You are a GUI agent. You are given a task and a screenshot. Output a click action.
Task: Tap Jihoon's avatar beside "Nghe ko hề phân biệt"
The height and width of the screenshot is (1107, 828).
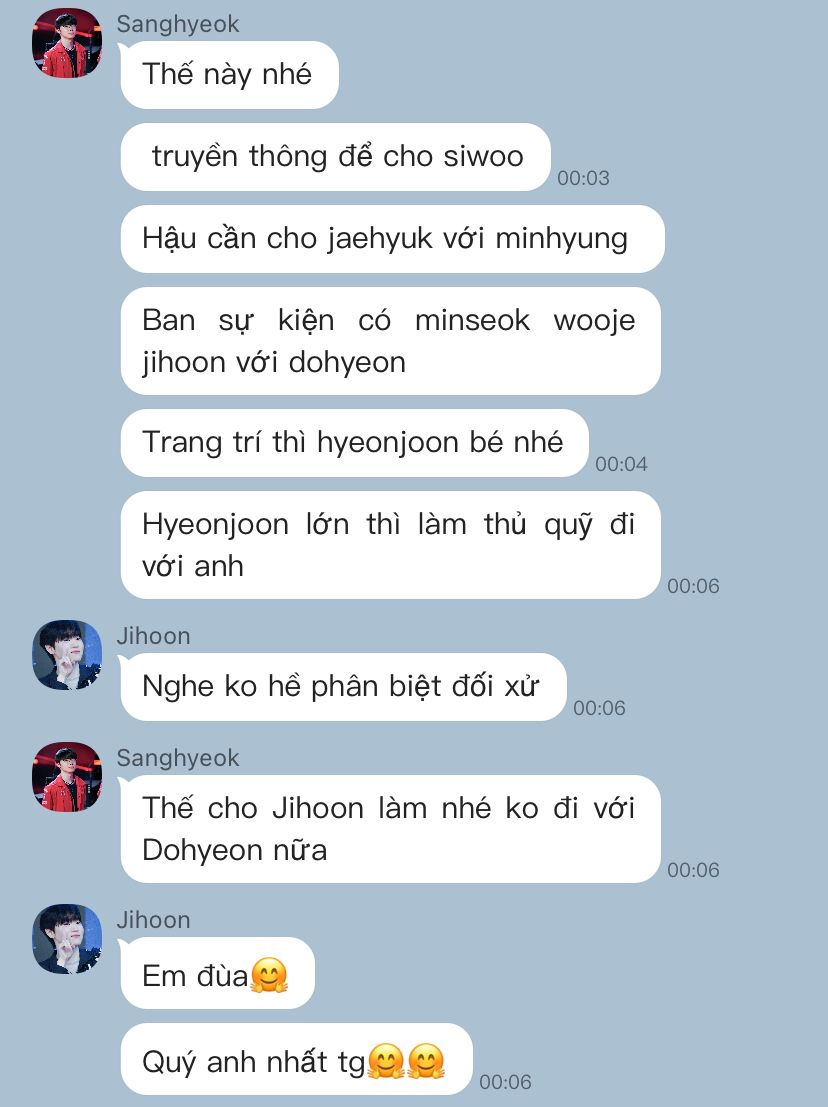tap(67, 655)
